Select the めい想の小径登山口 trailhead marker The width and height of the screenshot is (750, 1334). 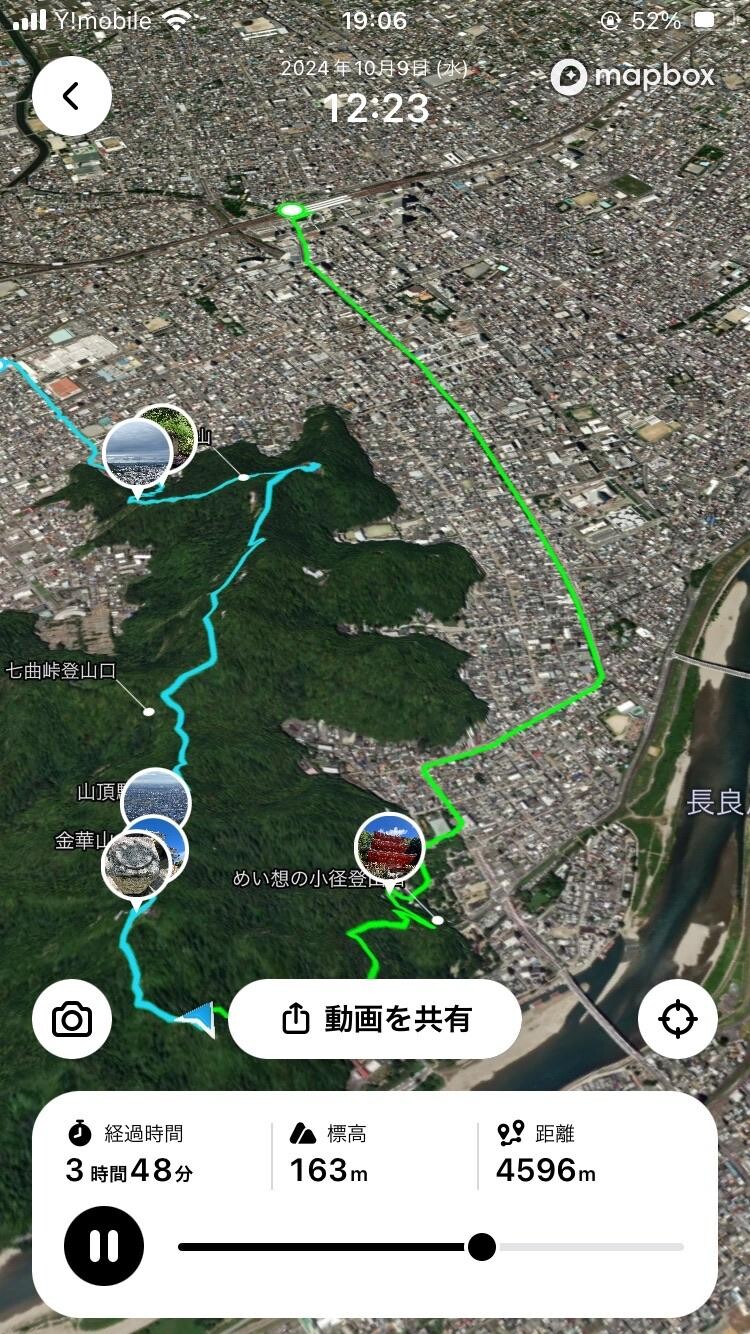[x=438, y=919]
